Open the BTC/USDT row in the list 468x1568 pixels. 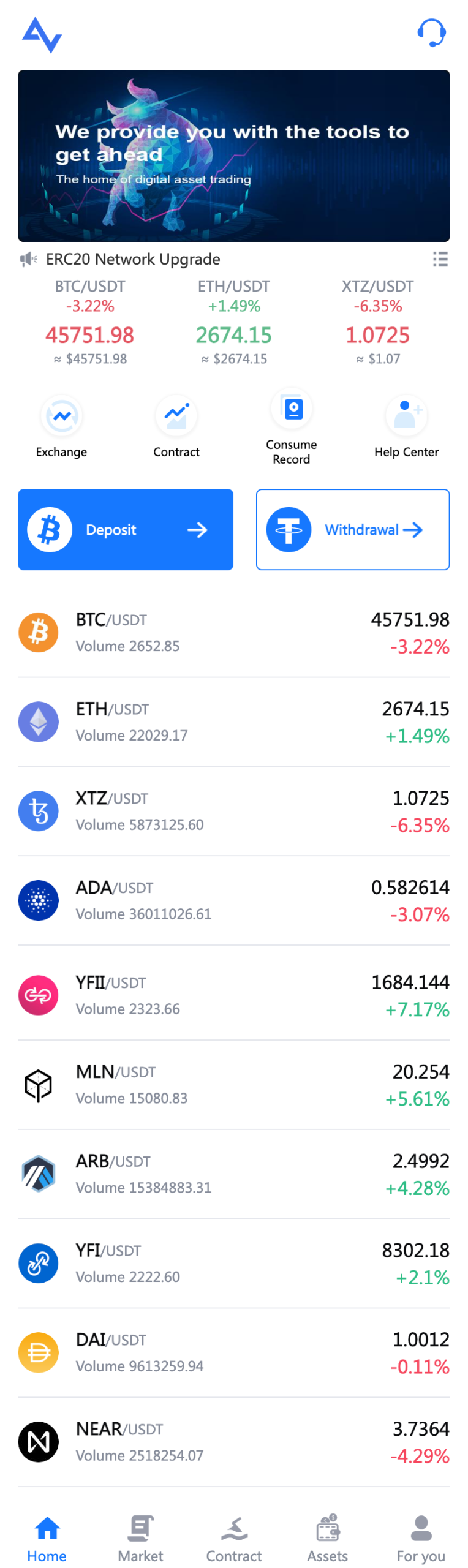[x=233, y=632]
